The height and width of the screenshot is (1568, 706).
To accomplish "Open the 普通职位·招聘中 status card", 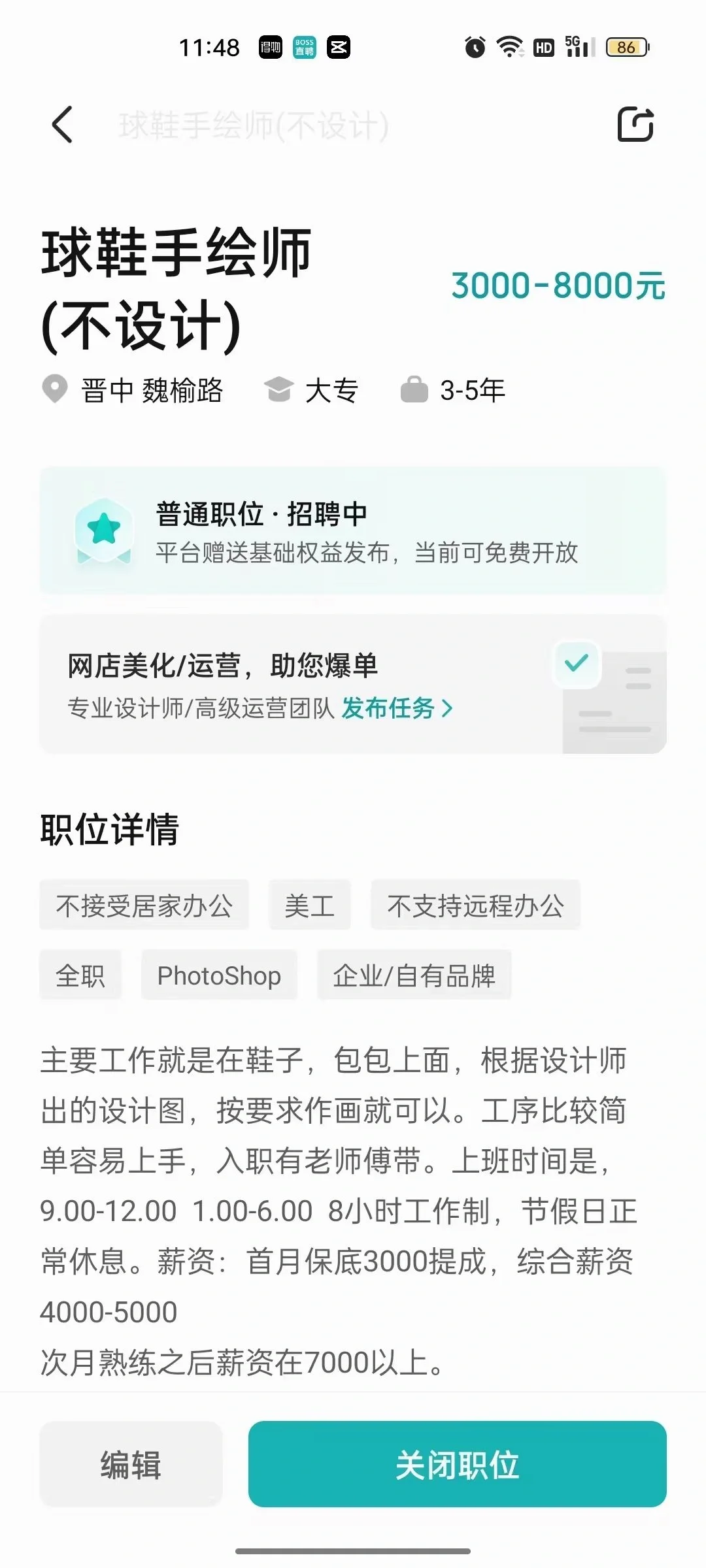I will [353, 531].
